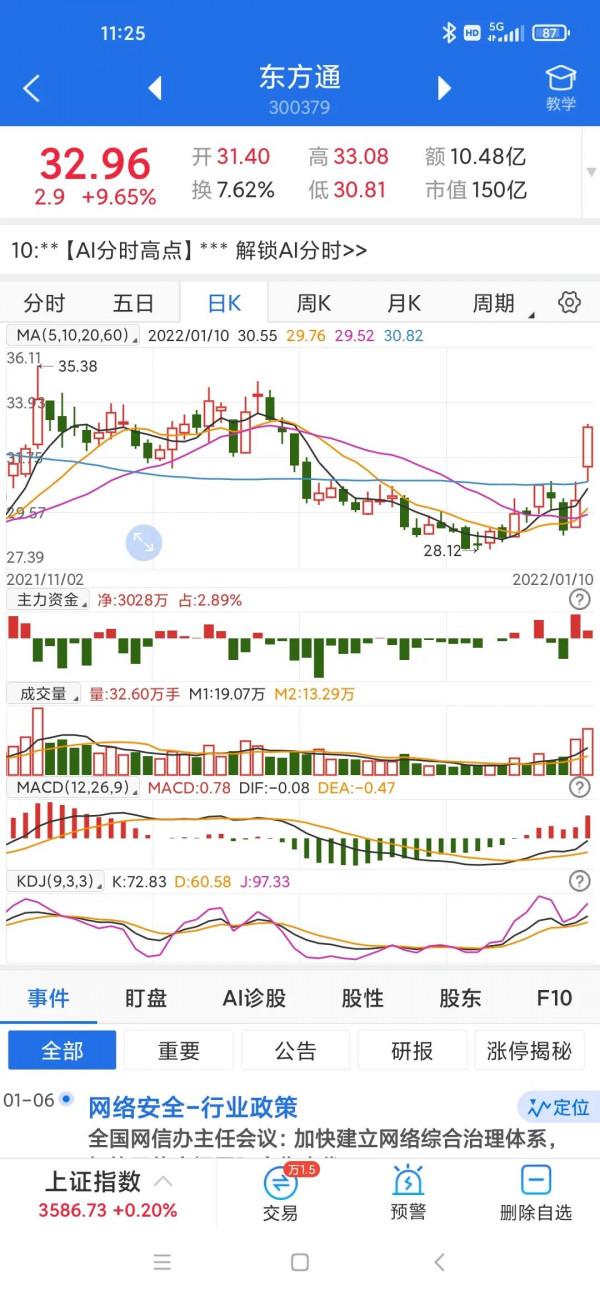600x1300 pixels.
Task: Go back using the top-left arrow
Action: [x=32, y=88]
